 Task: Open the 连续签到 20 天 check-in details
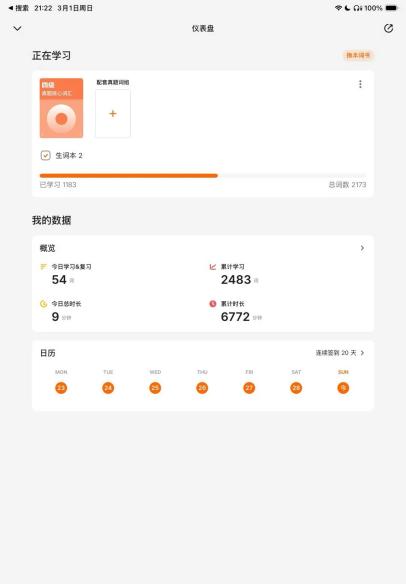340,353
